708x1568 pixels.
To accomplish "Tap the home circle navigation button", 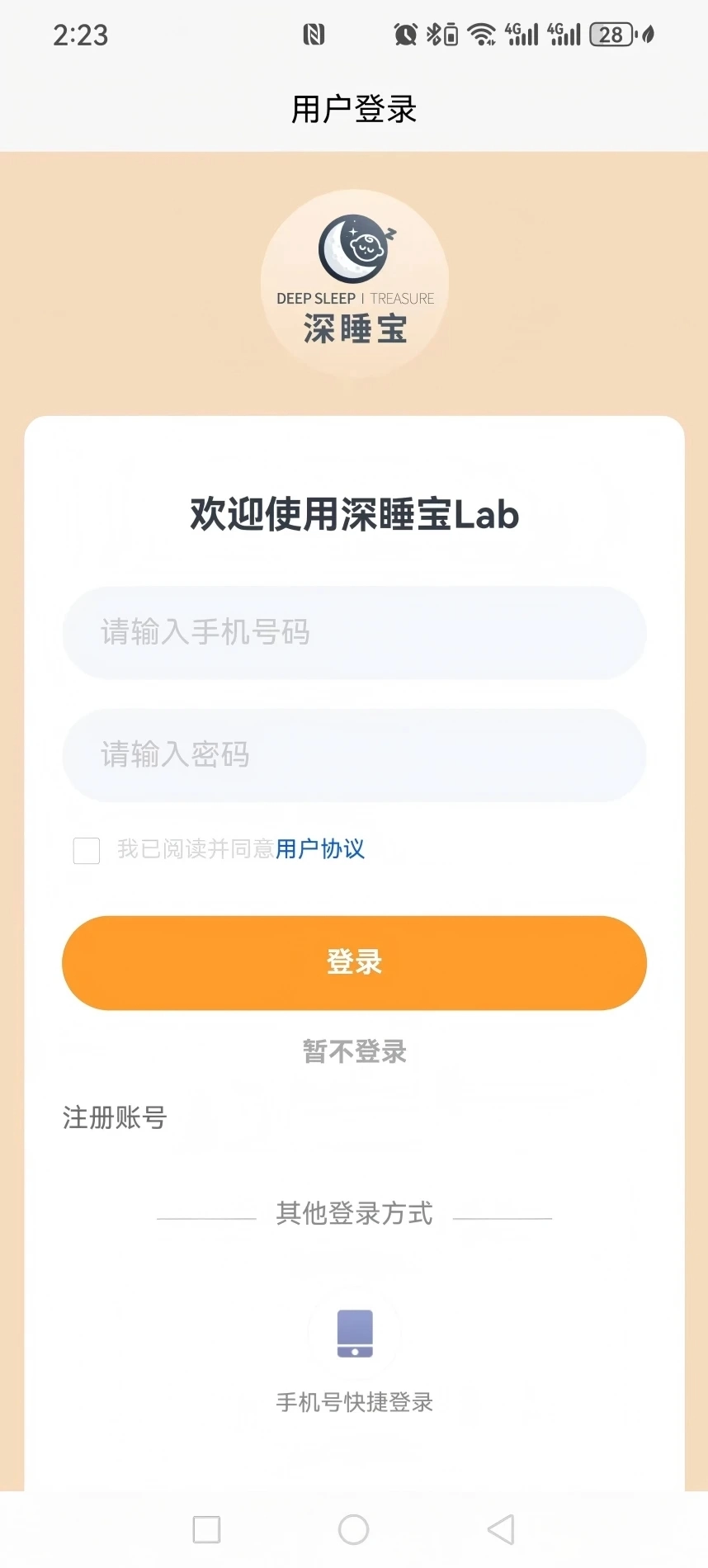I will 354,1528.
